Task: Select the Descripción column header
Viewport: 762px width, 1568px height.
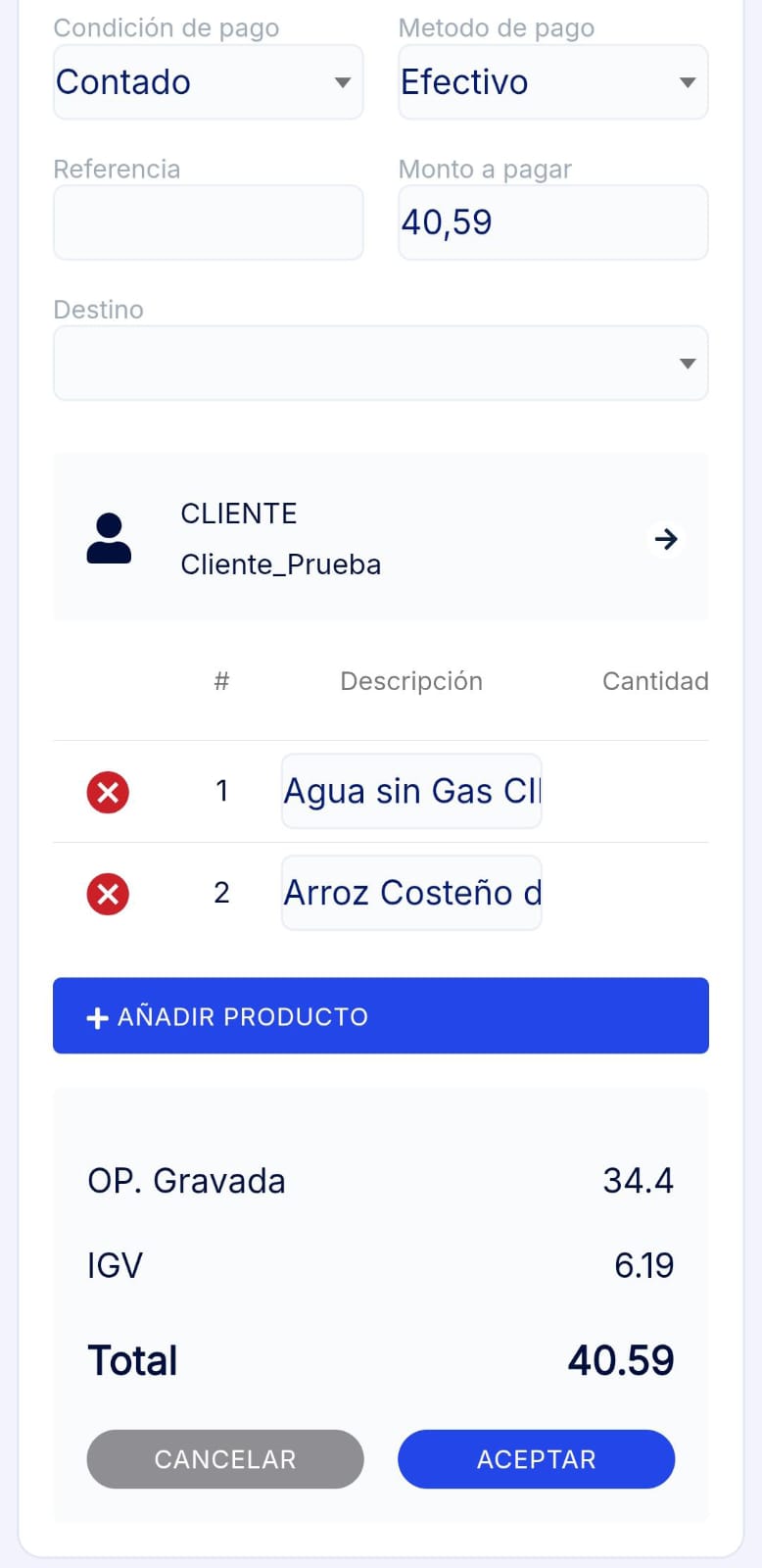Action: (411, 681)
